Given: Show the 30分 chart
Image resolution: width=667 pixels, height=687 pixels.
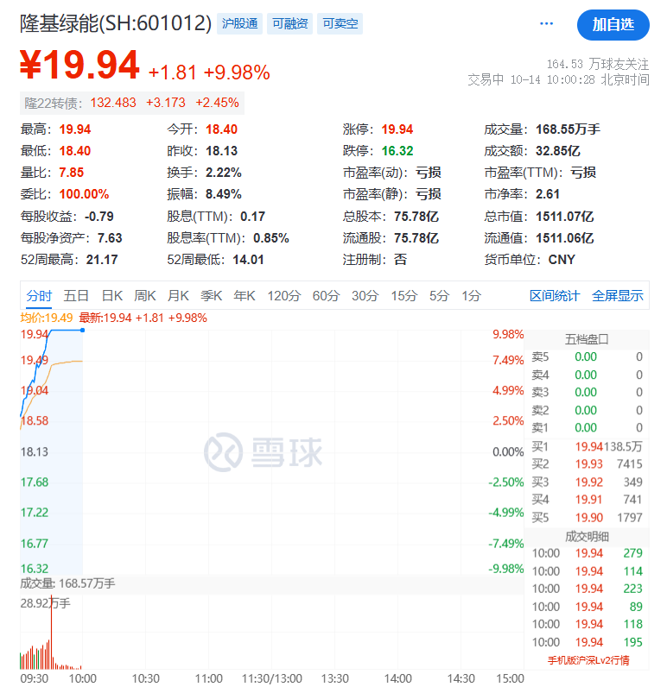Looking at the screenshot, I should 365,296.
